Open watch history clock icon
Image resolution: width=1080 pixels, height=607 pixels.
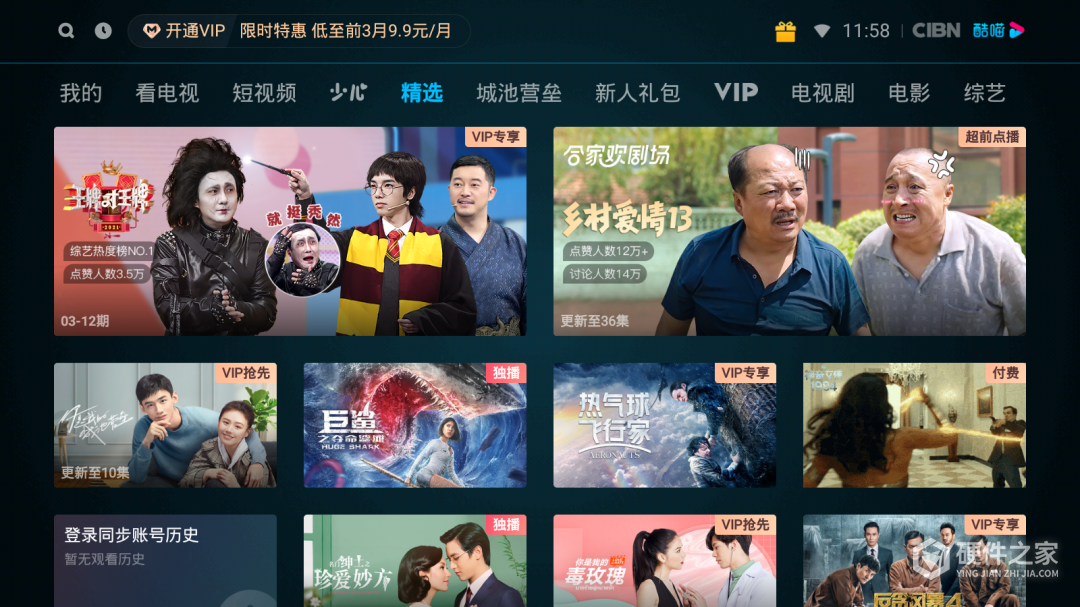(x=103, y=31)
